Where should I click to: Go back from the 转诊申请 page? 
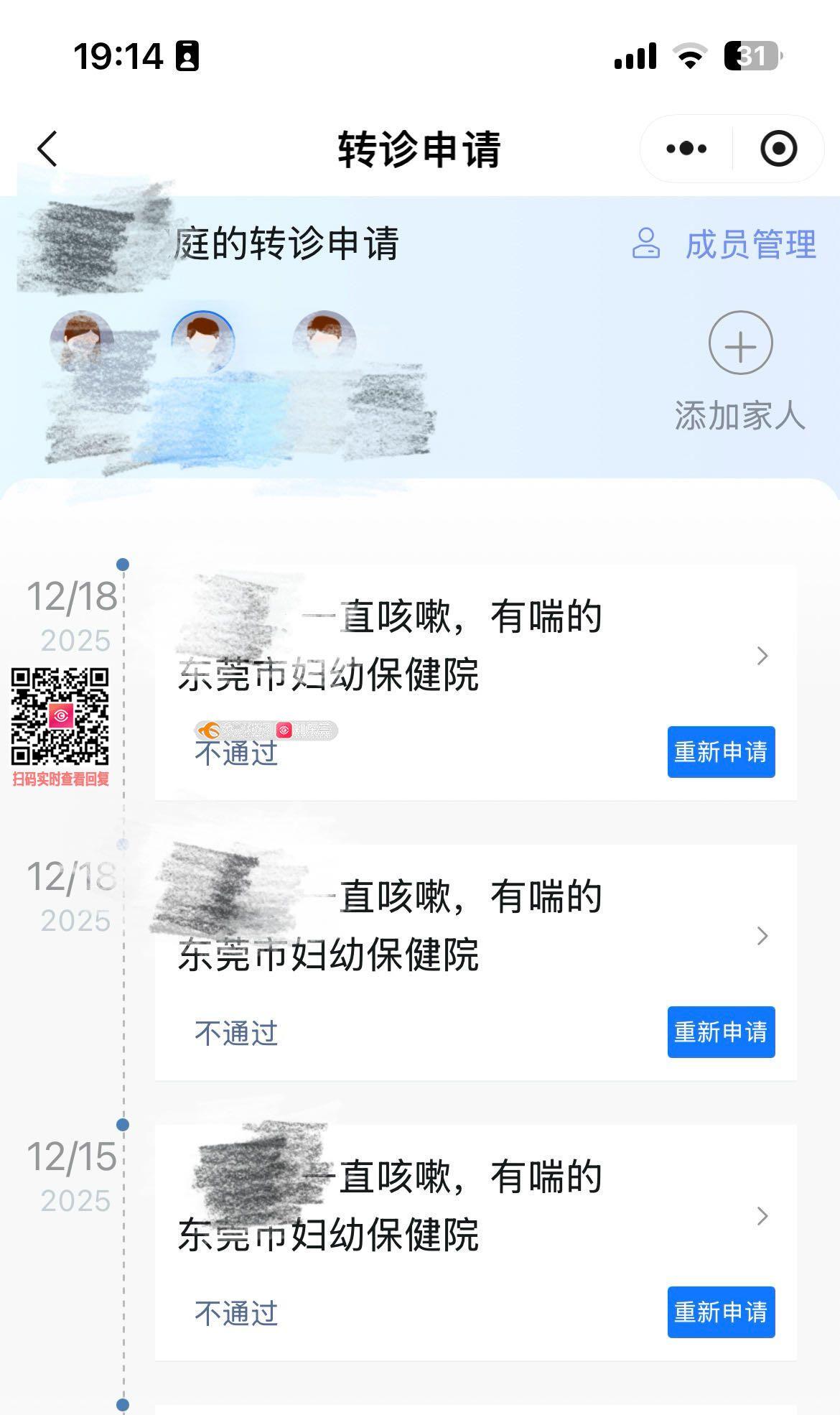point(47,149)
